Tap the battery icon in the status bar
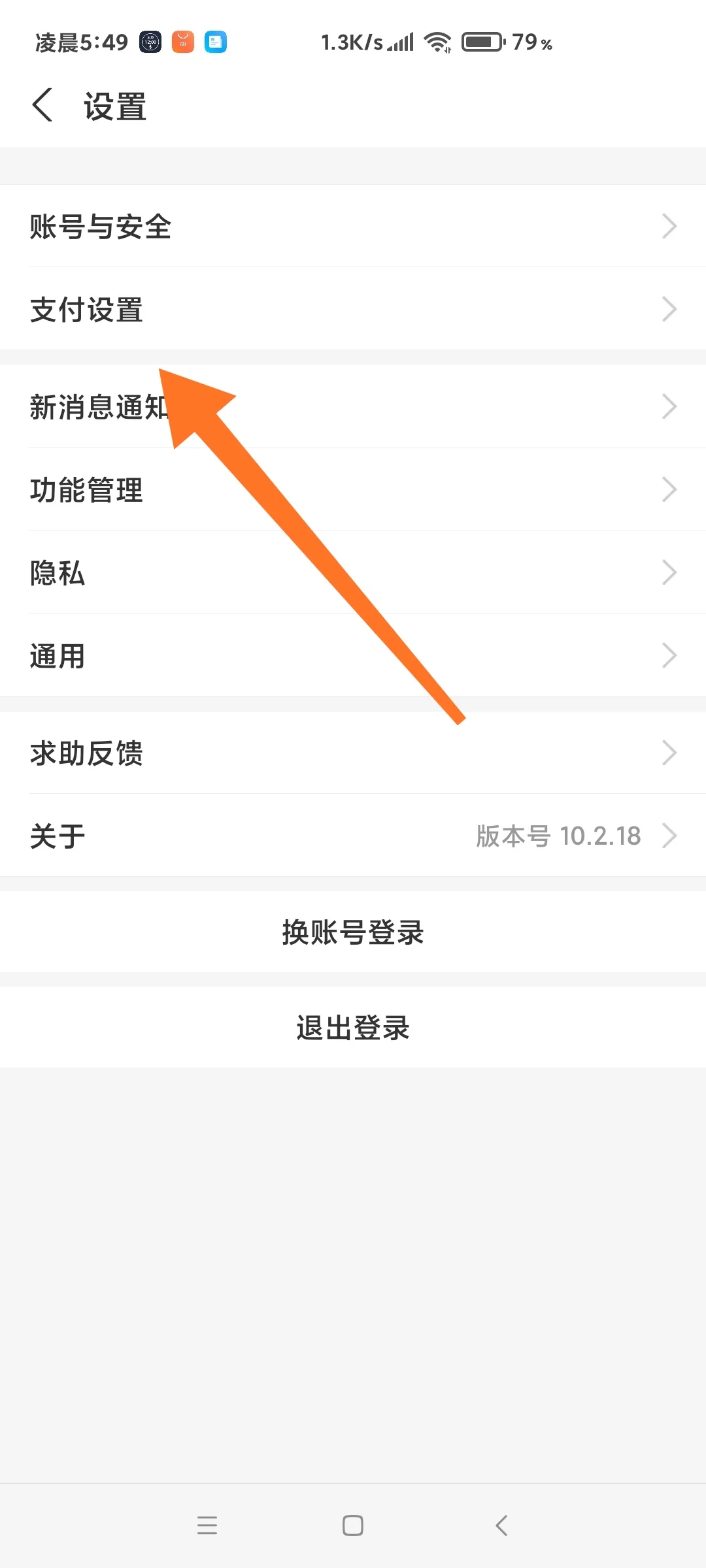Screen dimensions: 706x1568 [480, 41]
